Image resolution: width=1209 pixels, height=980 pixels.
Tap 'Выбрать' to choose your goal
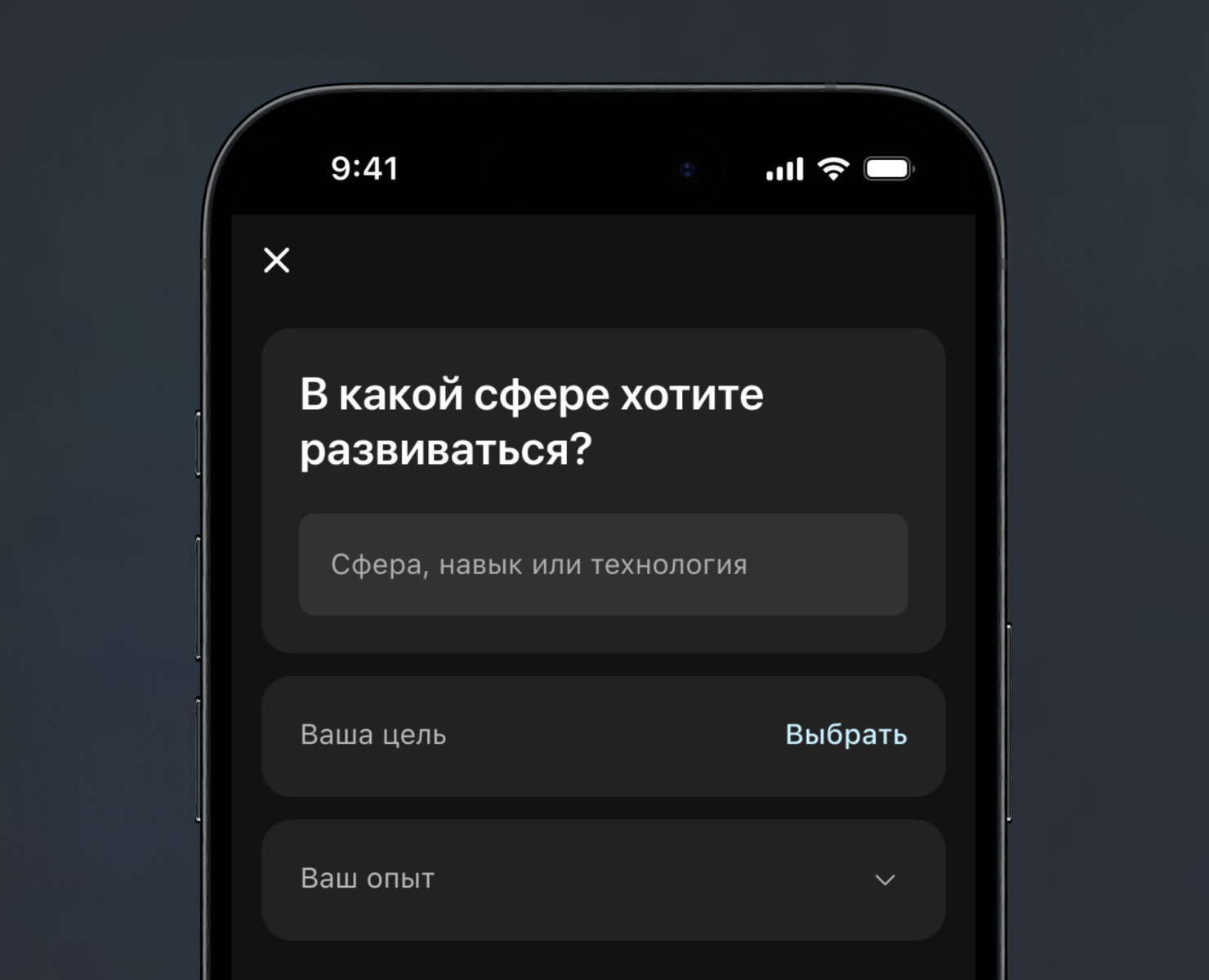coord(845,735)
